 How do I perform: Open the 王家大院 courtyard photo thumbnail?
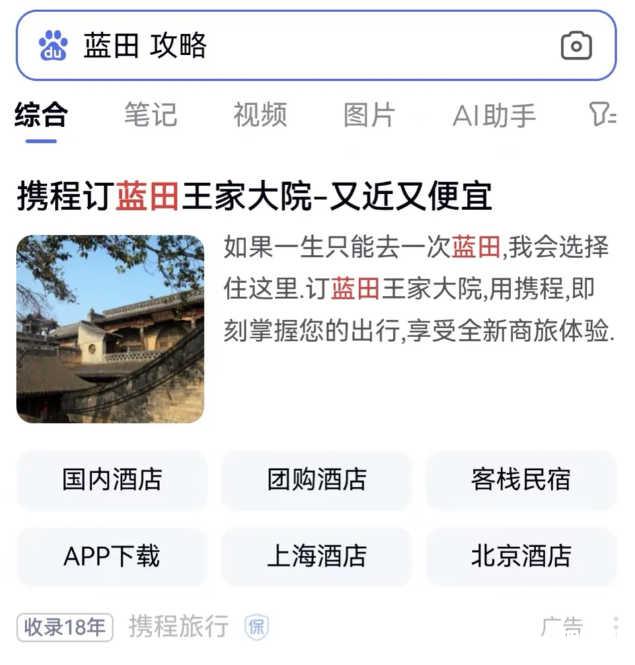[110, 329]
